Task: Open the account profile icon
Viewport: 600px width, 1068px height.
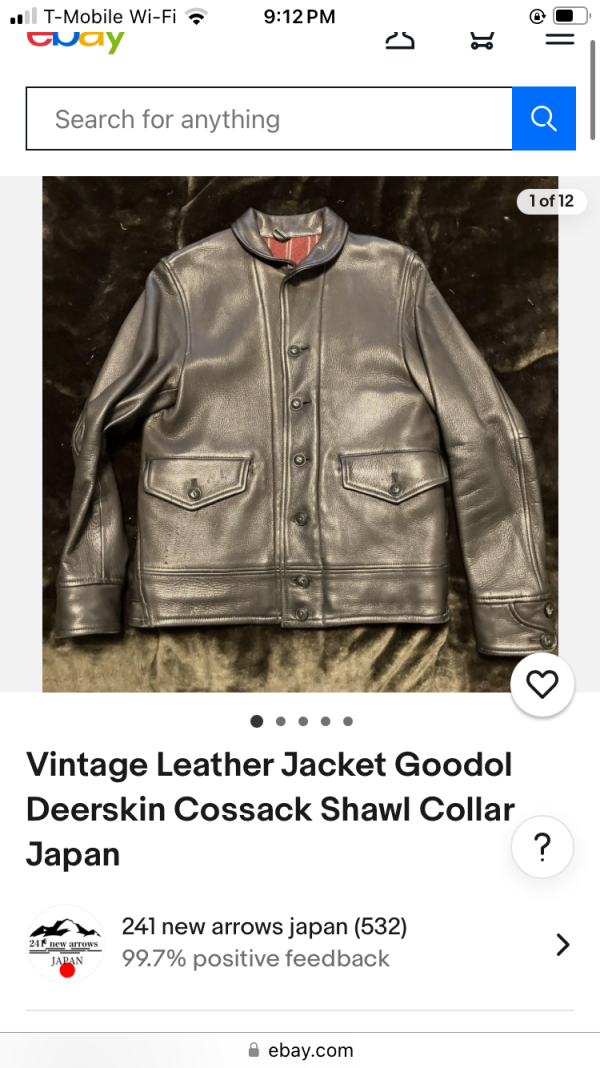Action: tap(400, 41)
